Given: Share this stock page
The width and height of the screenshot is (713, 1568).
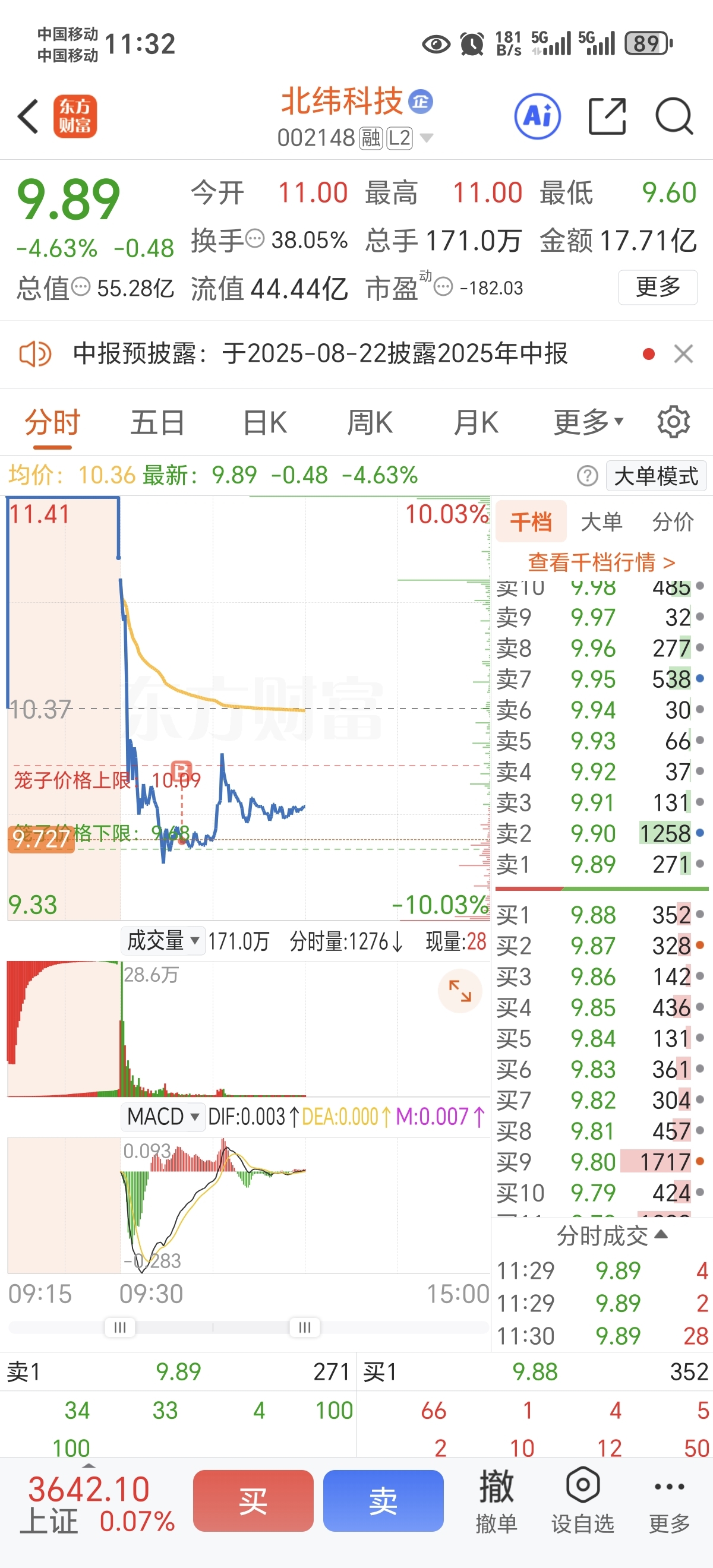Looking at the screenshot, I should 607,116.
